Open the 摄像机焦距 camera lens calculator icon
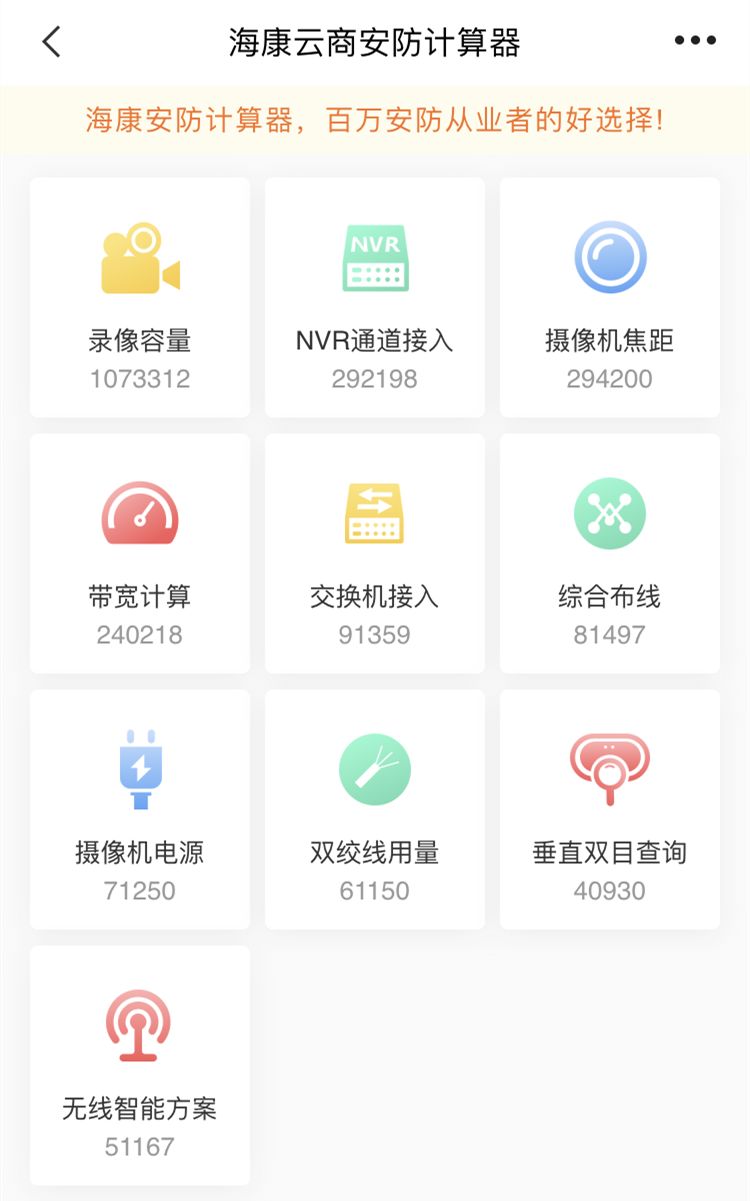Screen dimensions: 750x1201 pyautogui.click(x=610, y=256)
